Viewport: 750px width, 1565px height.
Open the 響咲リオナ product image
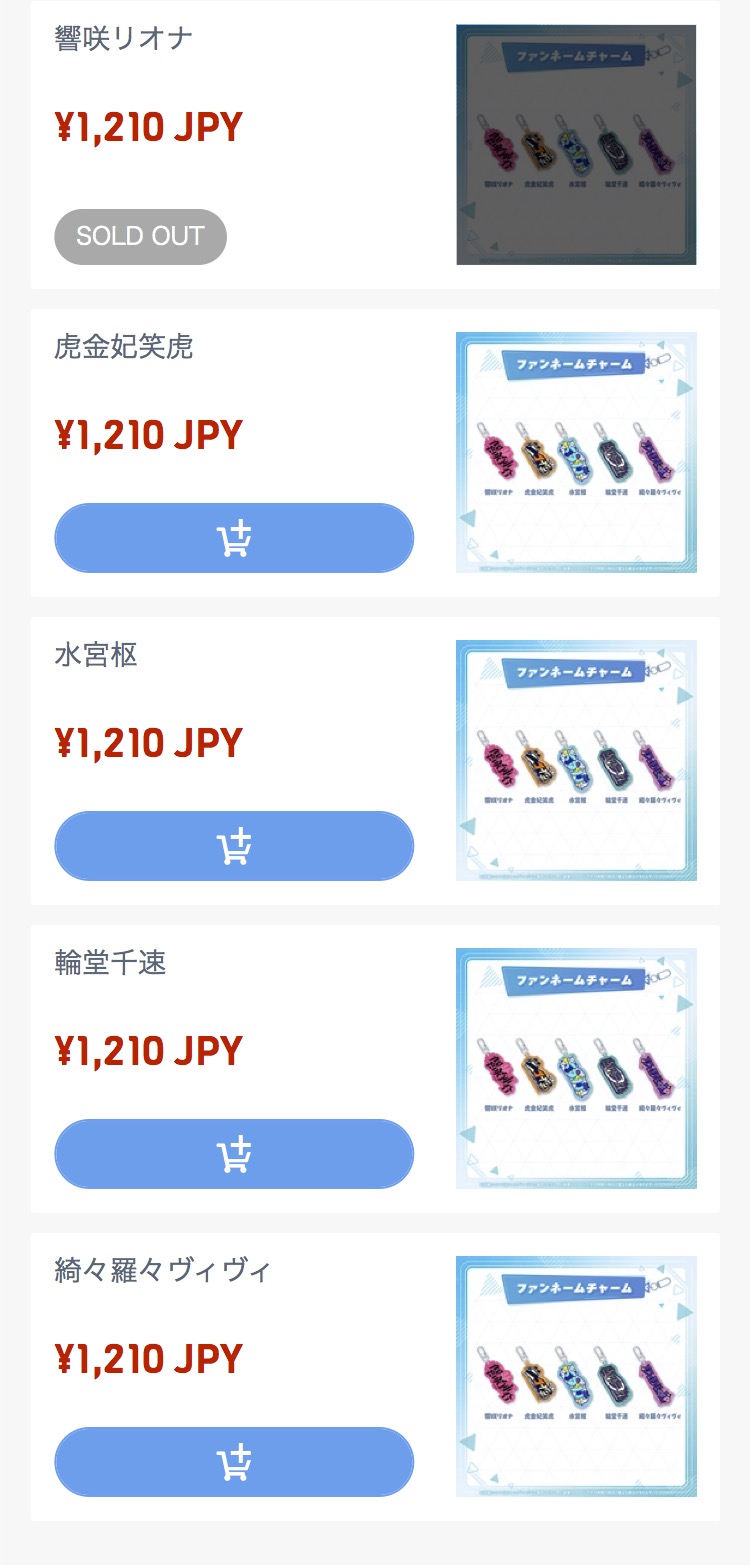pos(576,145)
